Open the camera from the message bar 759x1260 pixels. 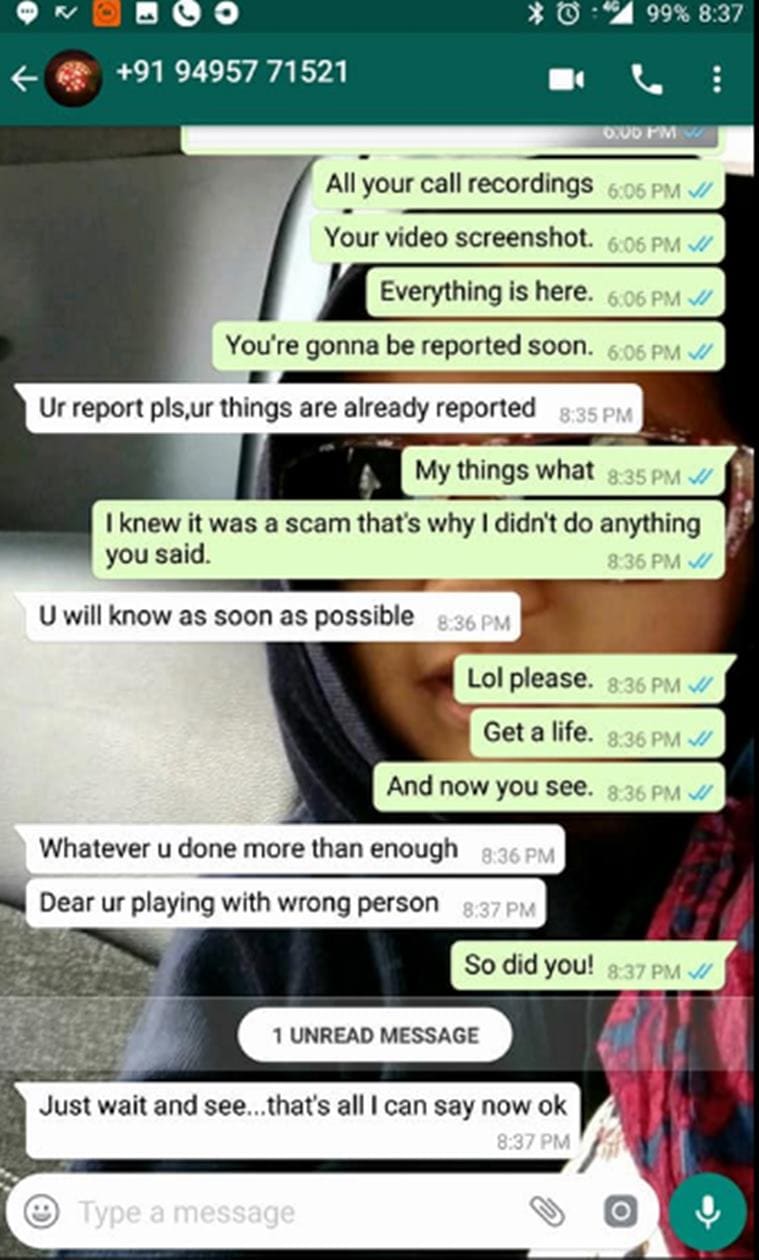[620, 1212]
